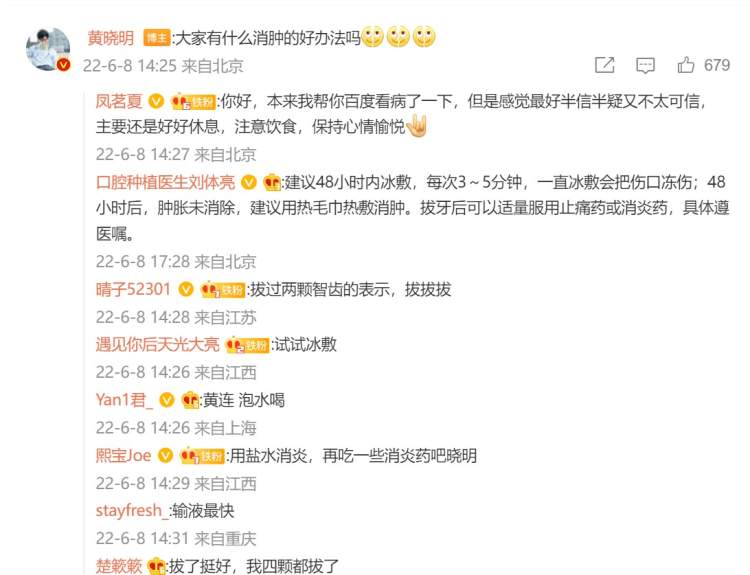
Task: View profile of 晴子52301
Action: point(134,289)
